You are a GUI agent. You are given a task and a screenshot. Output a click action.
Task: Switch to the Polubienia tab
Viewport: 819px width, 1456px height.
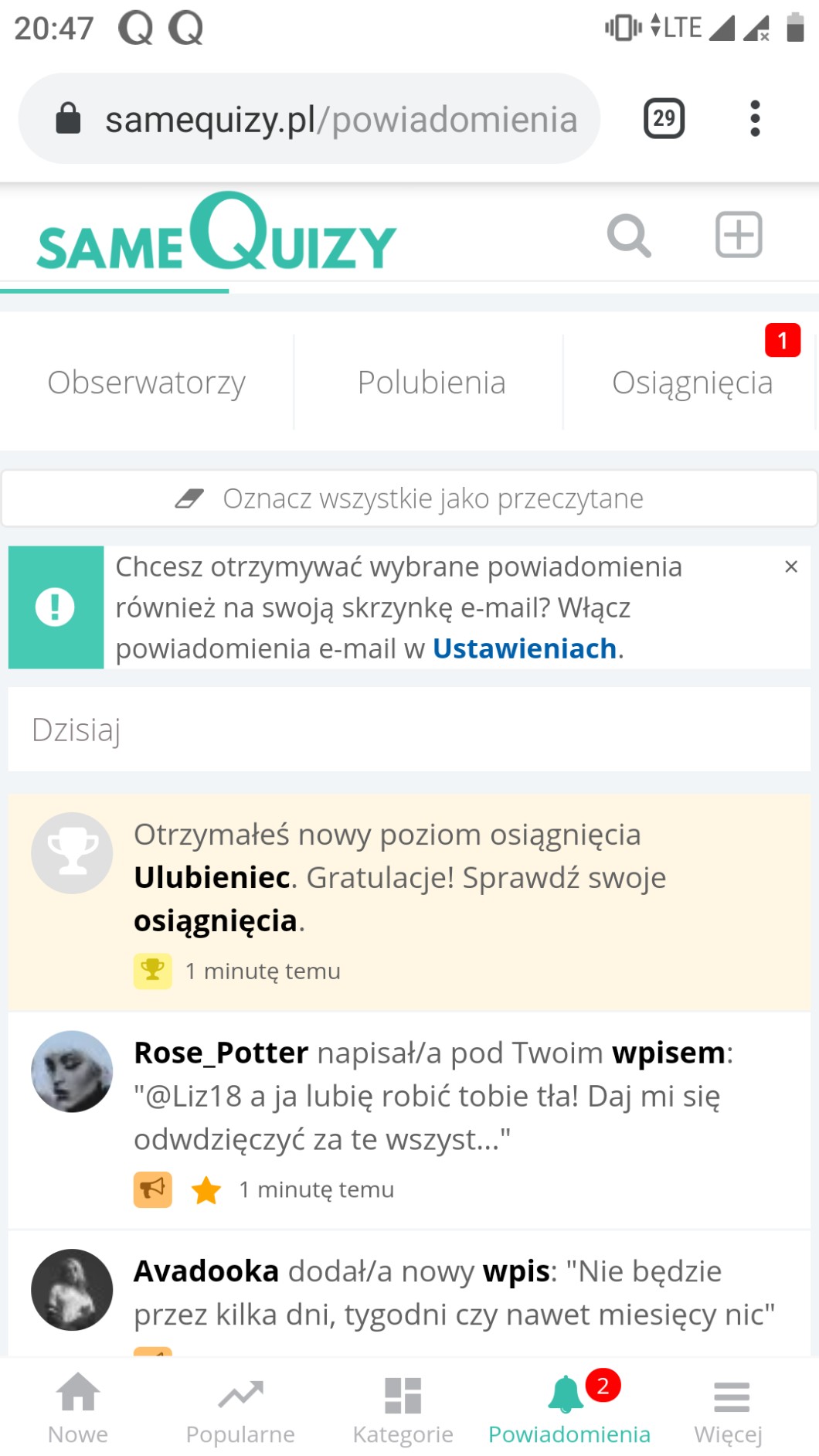(431, 383)
